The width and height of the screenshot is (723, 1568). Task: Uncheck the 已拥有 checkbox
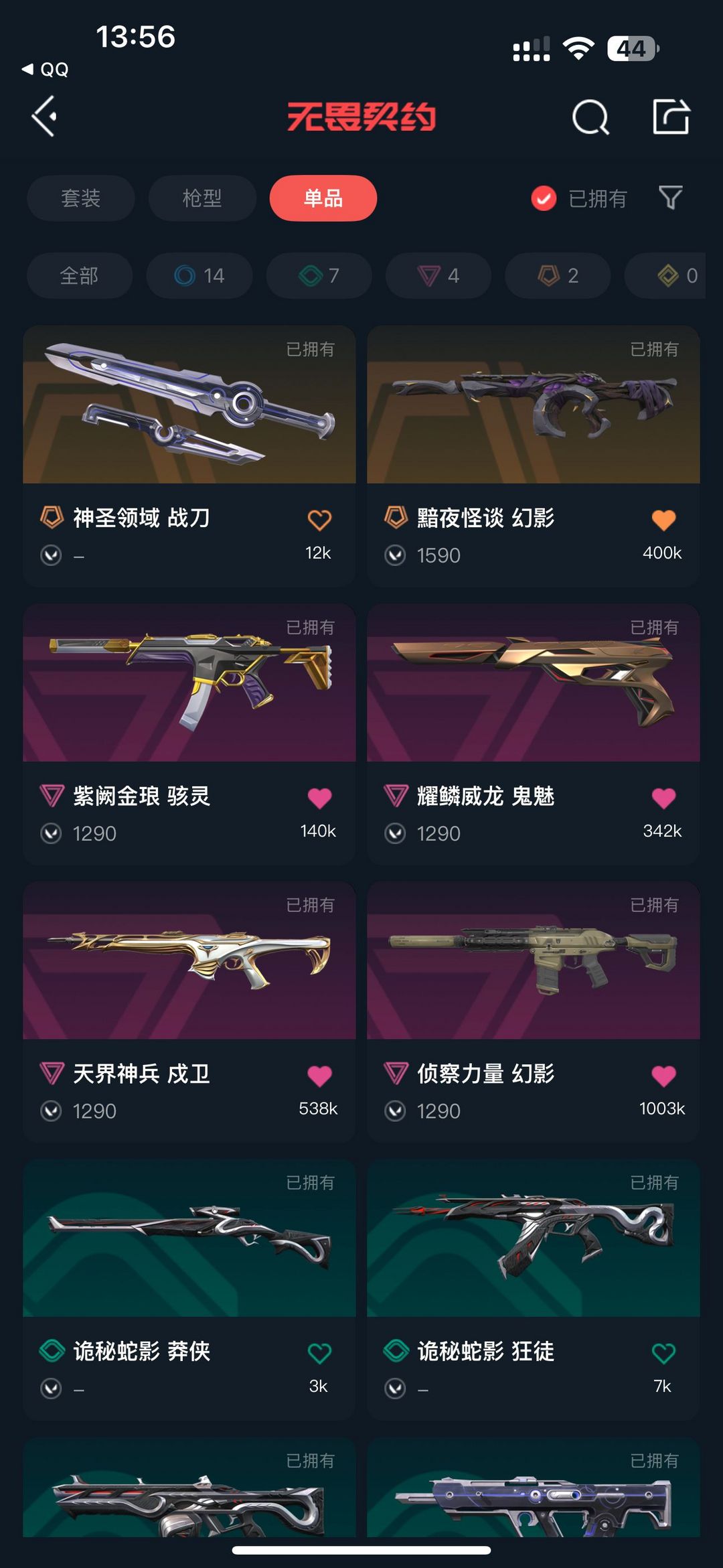tap(544, 198)
